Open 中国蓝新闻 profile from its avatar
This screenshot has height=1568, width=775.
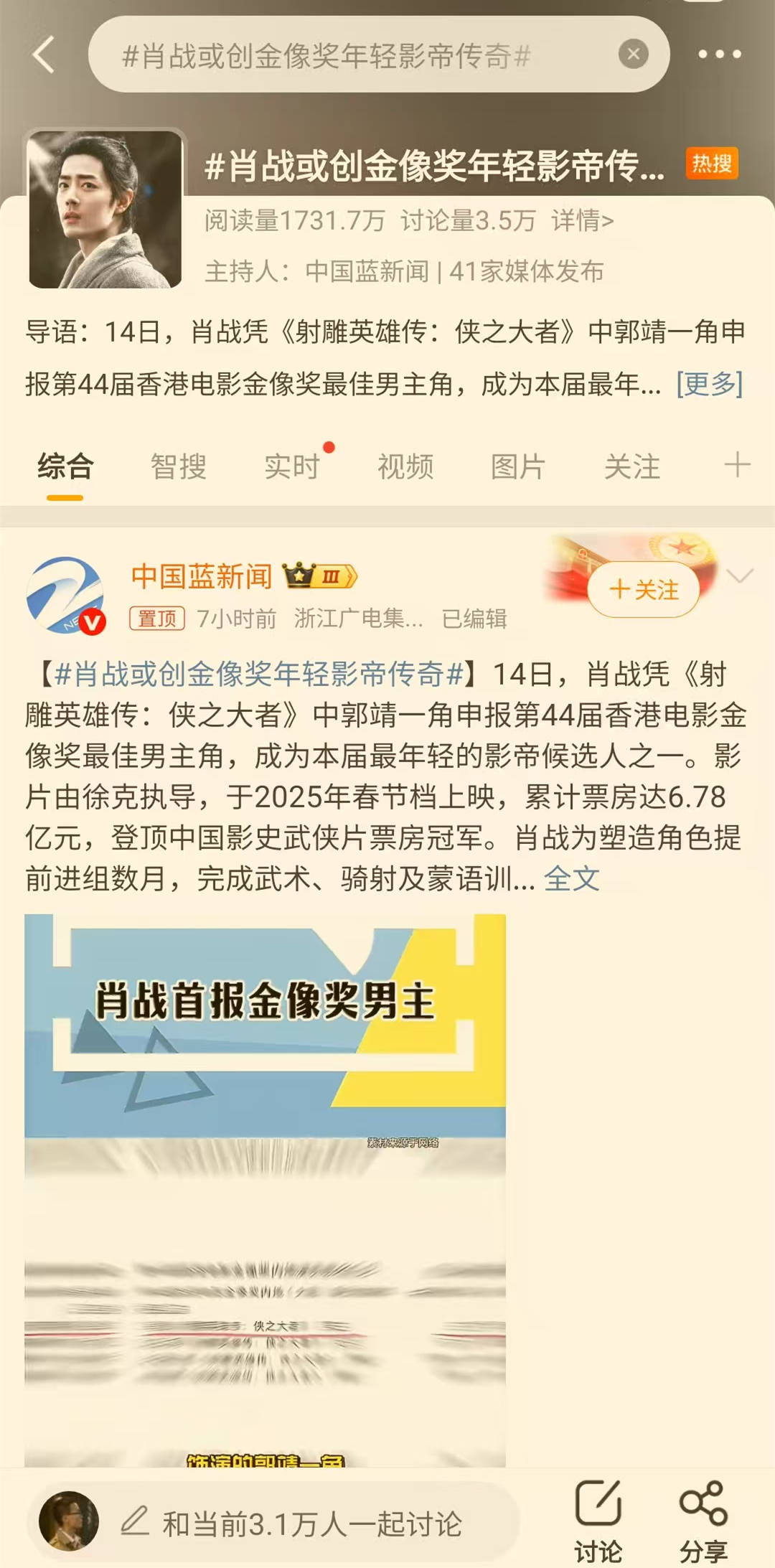(x=65, y=595)
